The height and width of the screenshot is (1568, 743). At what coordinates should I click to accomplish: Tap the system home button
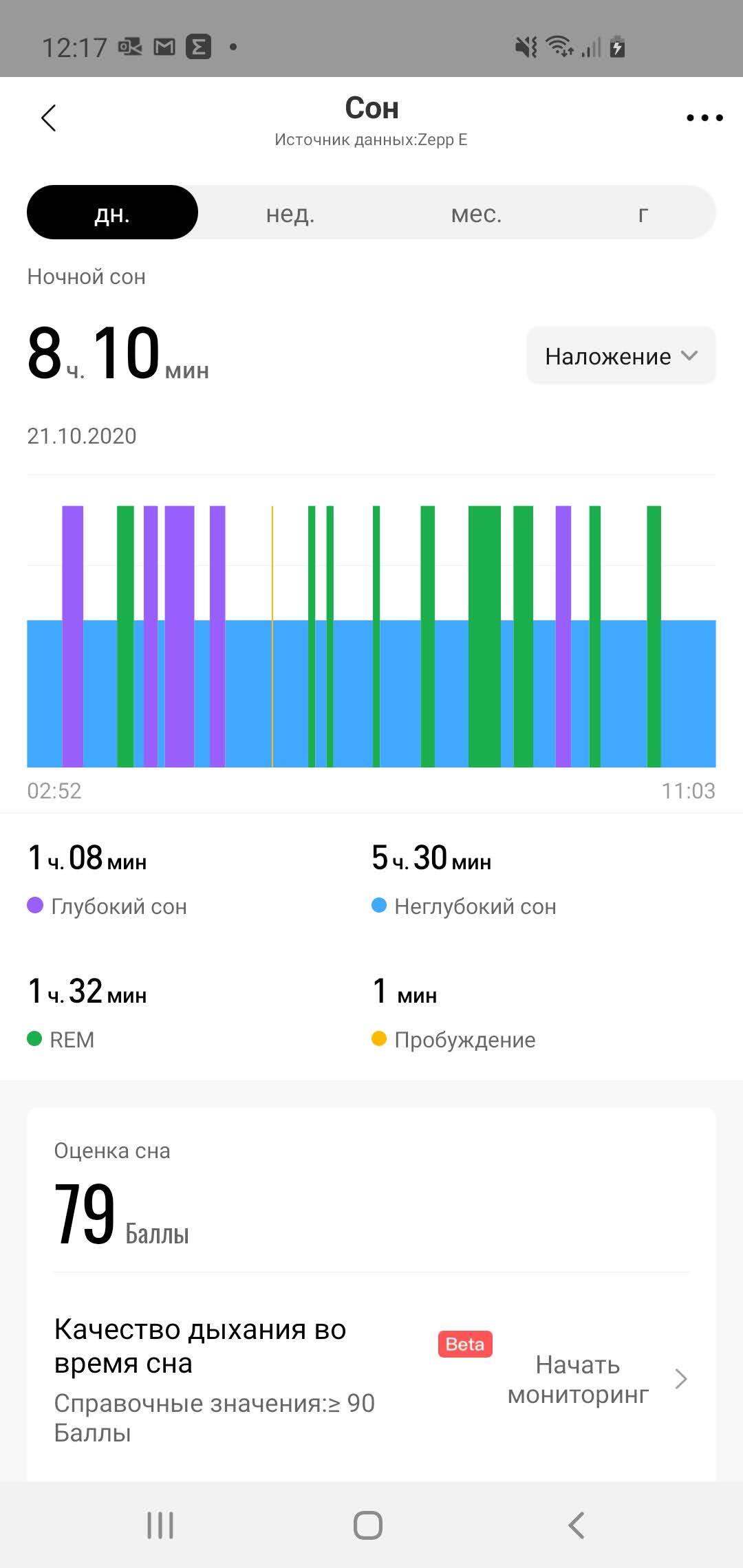coord(368,1525)
